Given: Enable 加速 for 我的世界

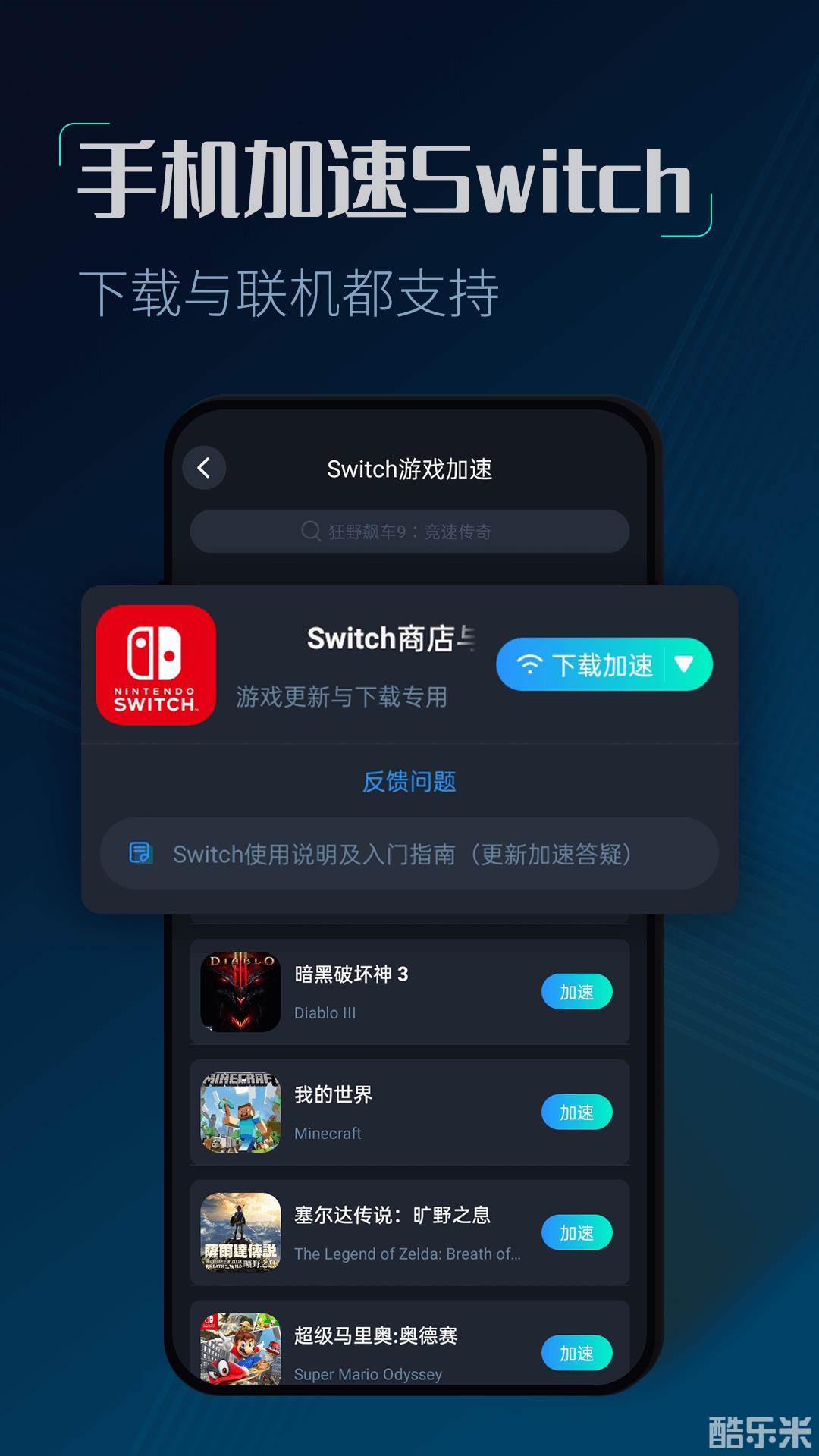Looking at the screenshot, I should click(x=577, y=1112).
